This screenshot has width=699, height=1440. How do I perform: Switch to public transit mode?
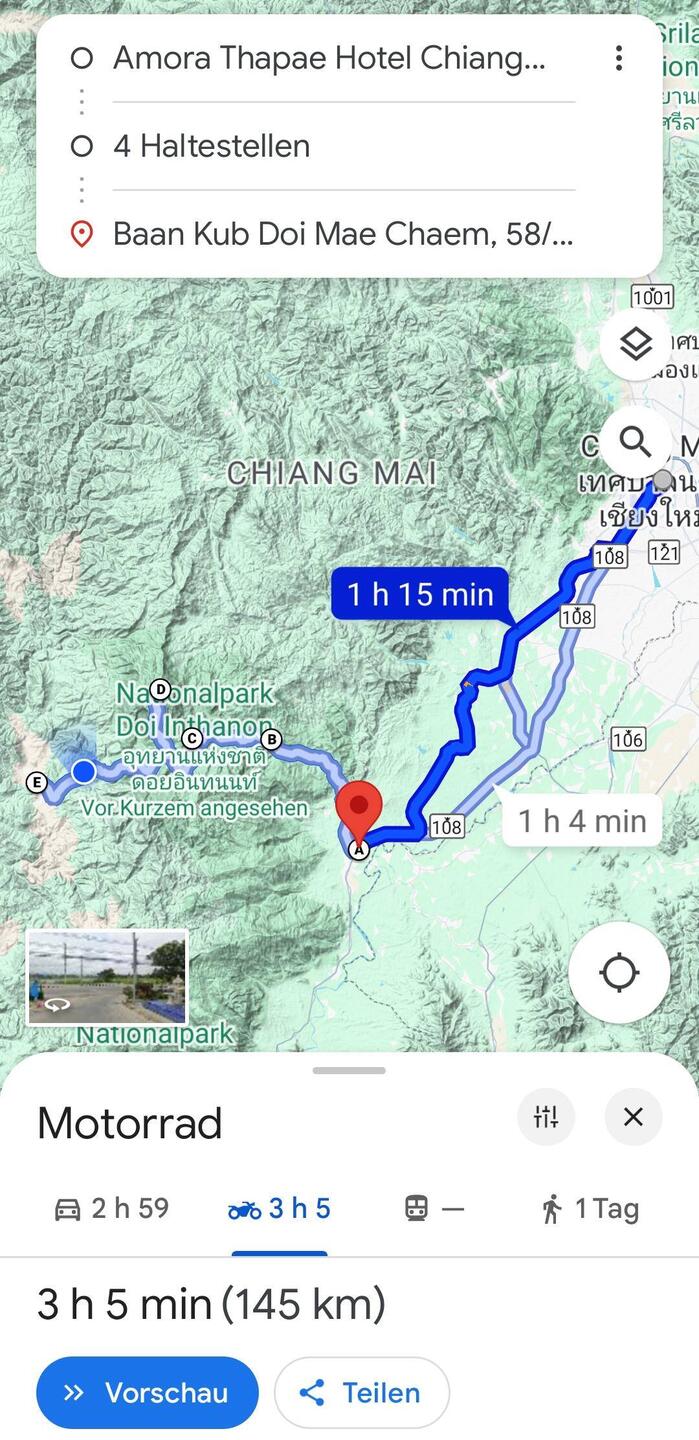tap(434, 1209)
